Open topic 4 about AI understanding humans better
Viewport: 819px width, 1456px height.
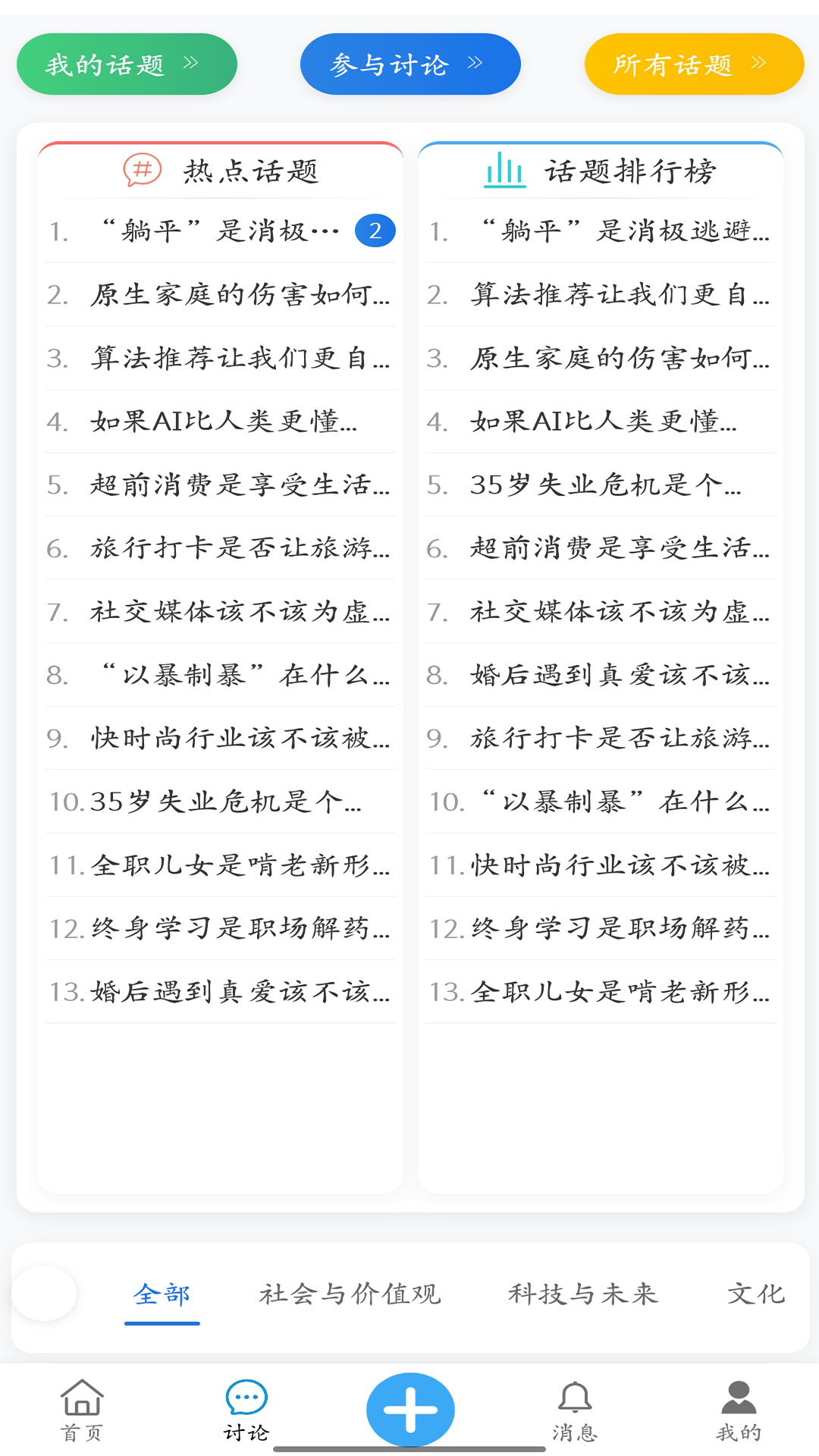click(x=220, y=423)
